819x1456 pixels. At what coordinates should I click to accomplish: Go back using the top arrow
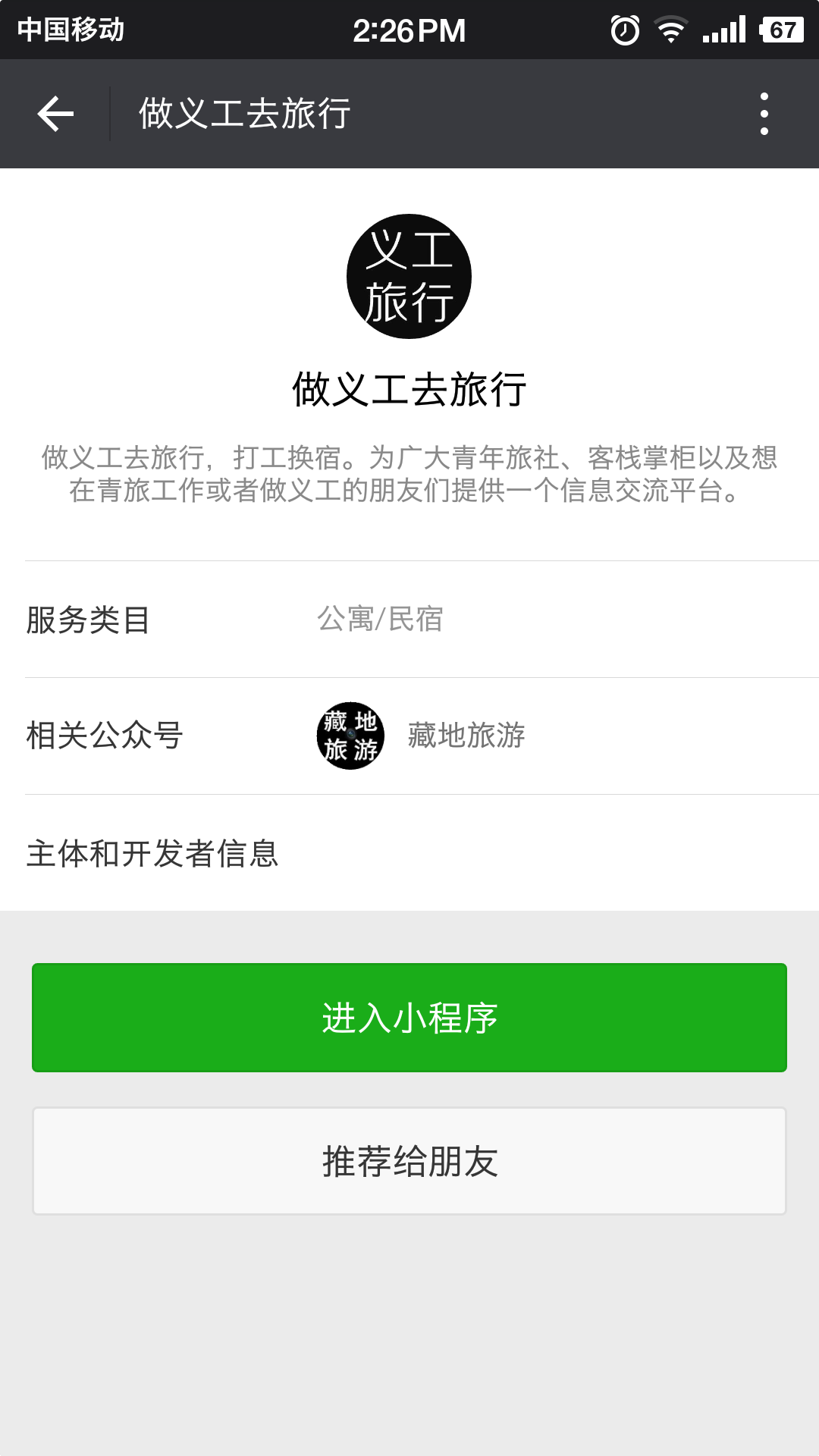click(x=55, y=114)
